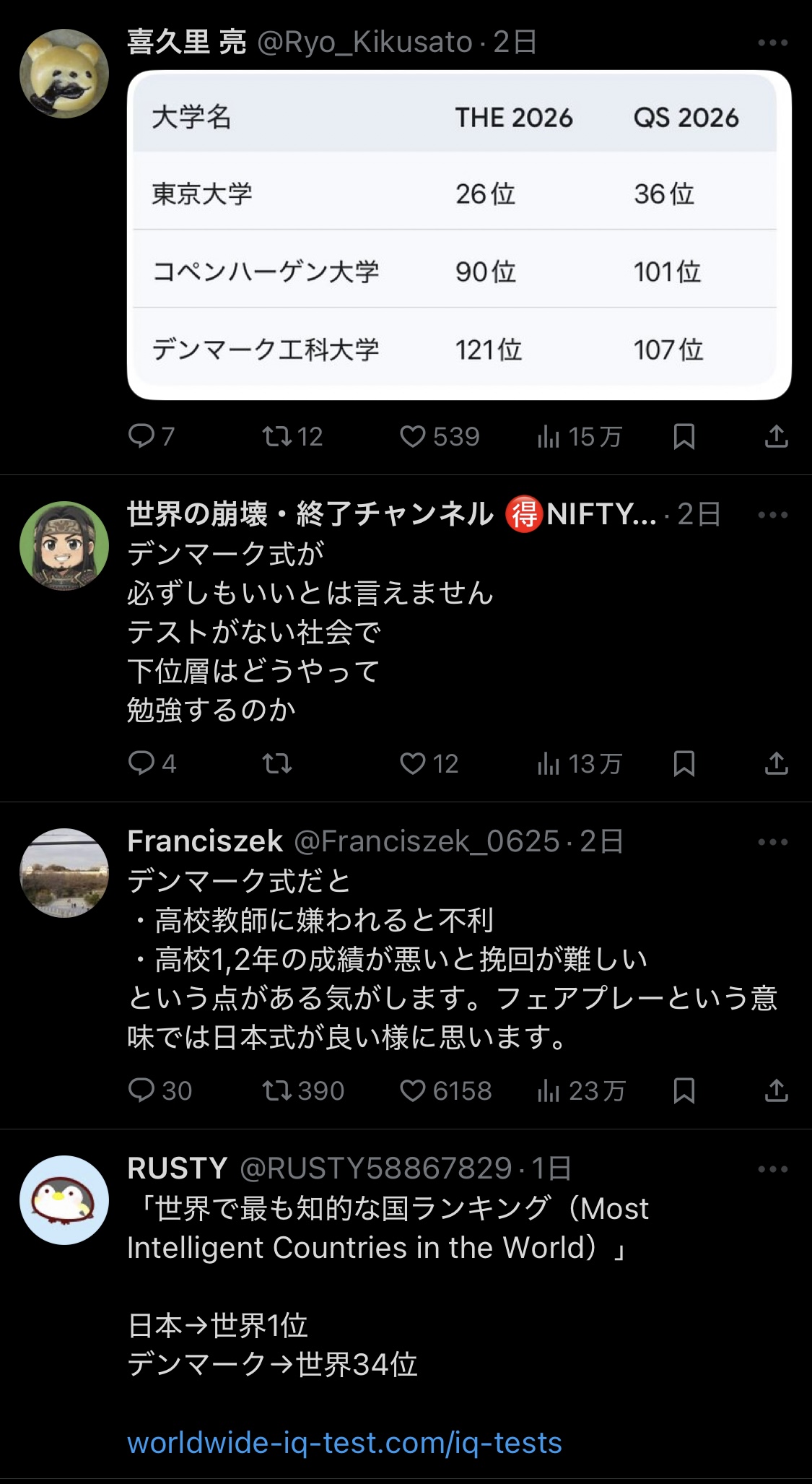Reply to Franciszek's post
Image resolution: width=812 pixels, height=1484 pixels.
(141, 1091)
